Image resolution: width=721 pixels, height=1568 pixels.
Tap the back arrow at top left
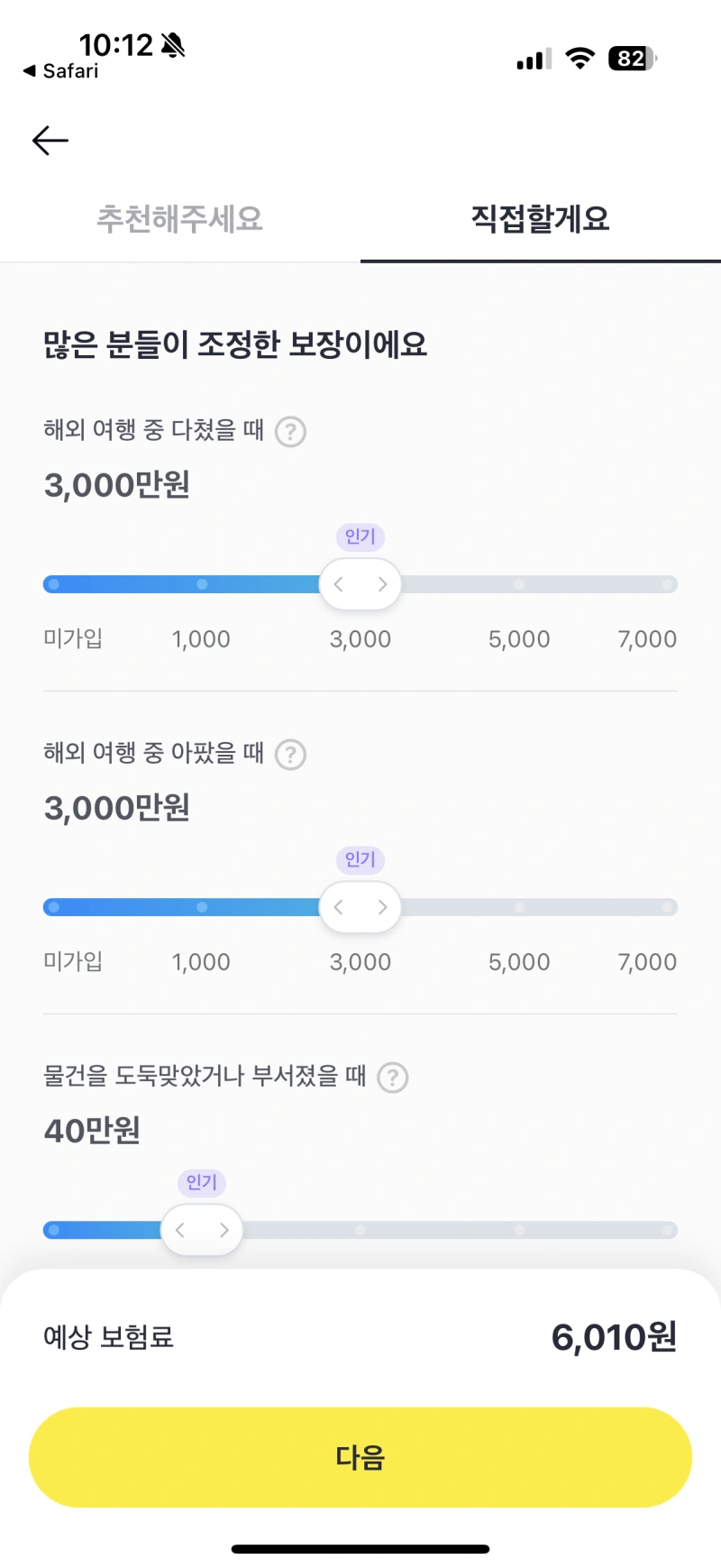tap(50, 141)
